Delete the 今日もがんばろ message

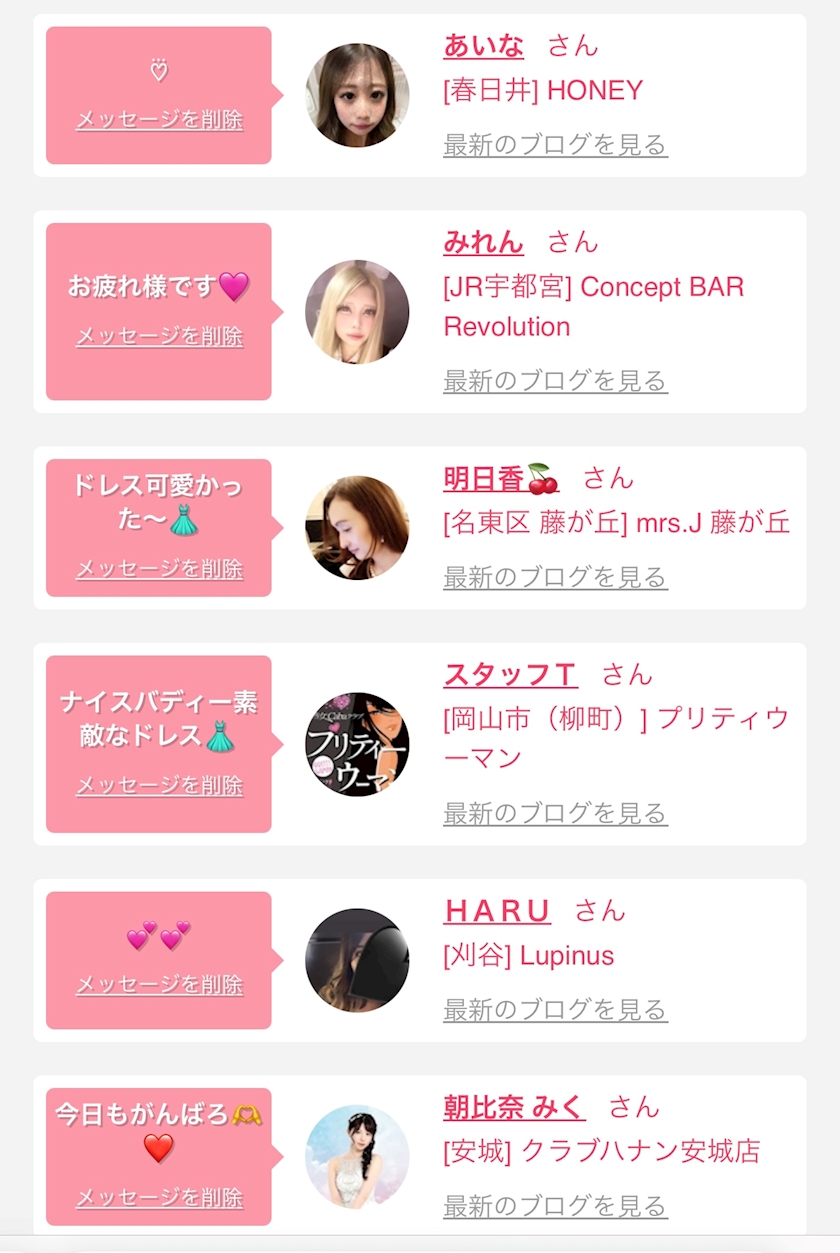coord(159,1197)
